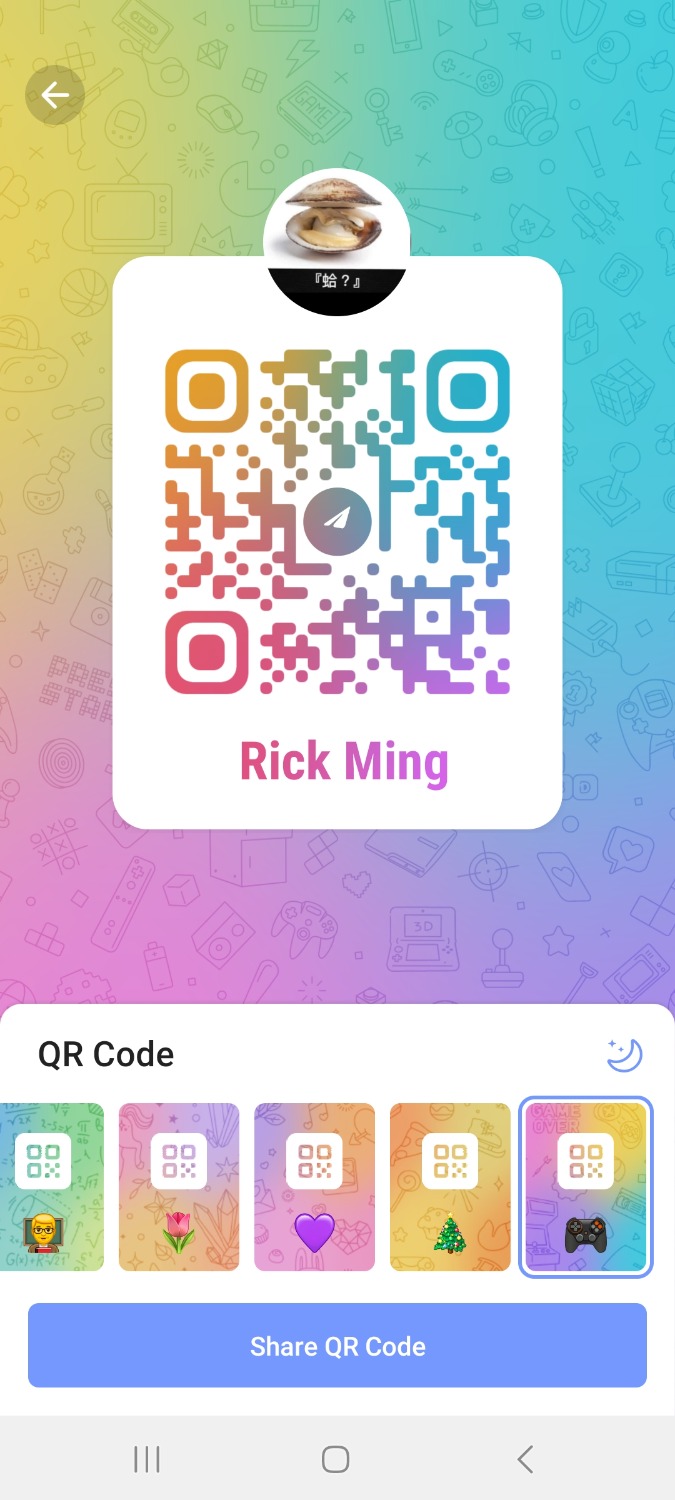Toggle night mode with the moon icon
Screen dimensions: 675x1500
coord(624,1054)
